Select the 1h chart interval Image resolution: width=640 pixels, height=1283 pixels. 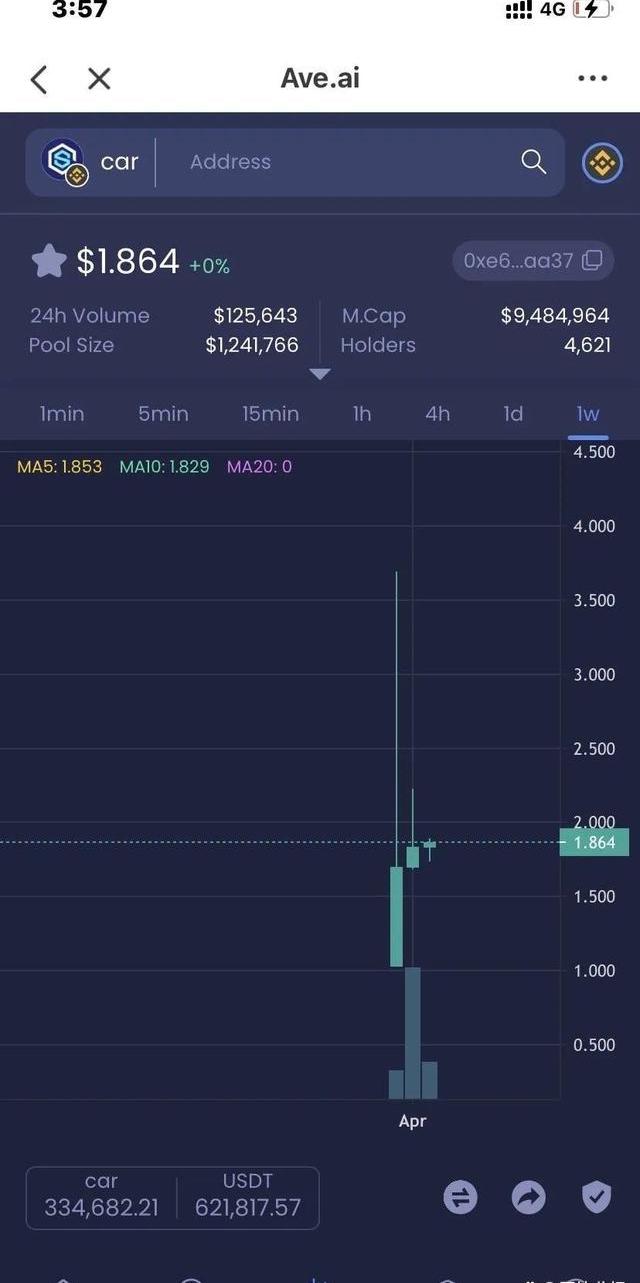click(362, 414)
